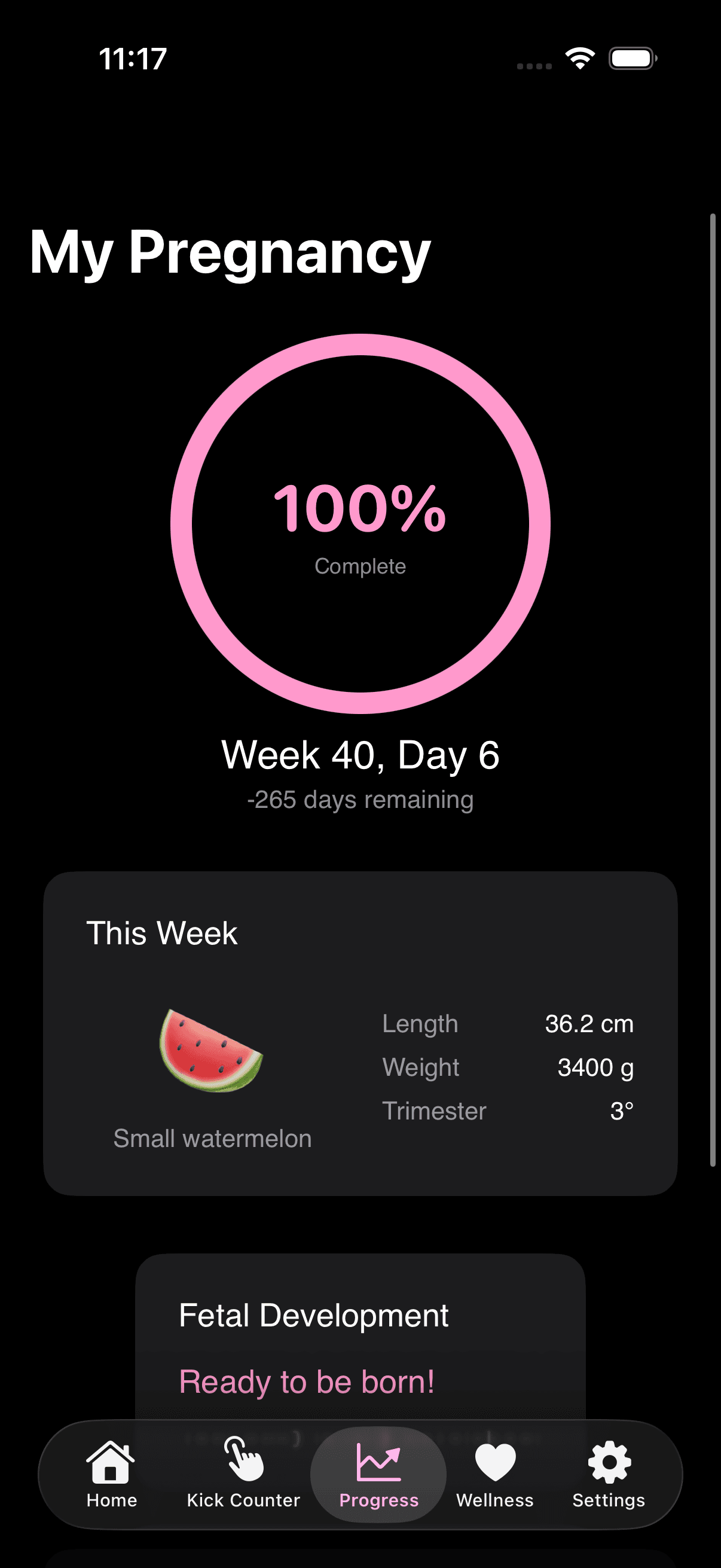Open the Settings tab
721x1568 pixels.
(609, 1474)
